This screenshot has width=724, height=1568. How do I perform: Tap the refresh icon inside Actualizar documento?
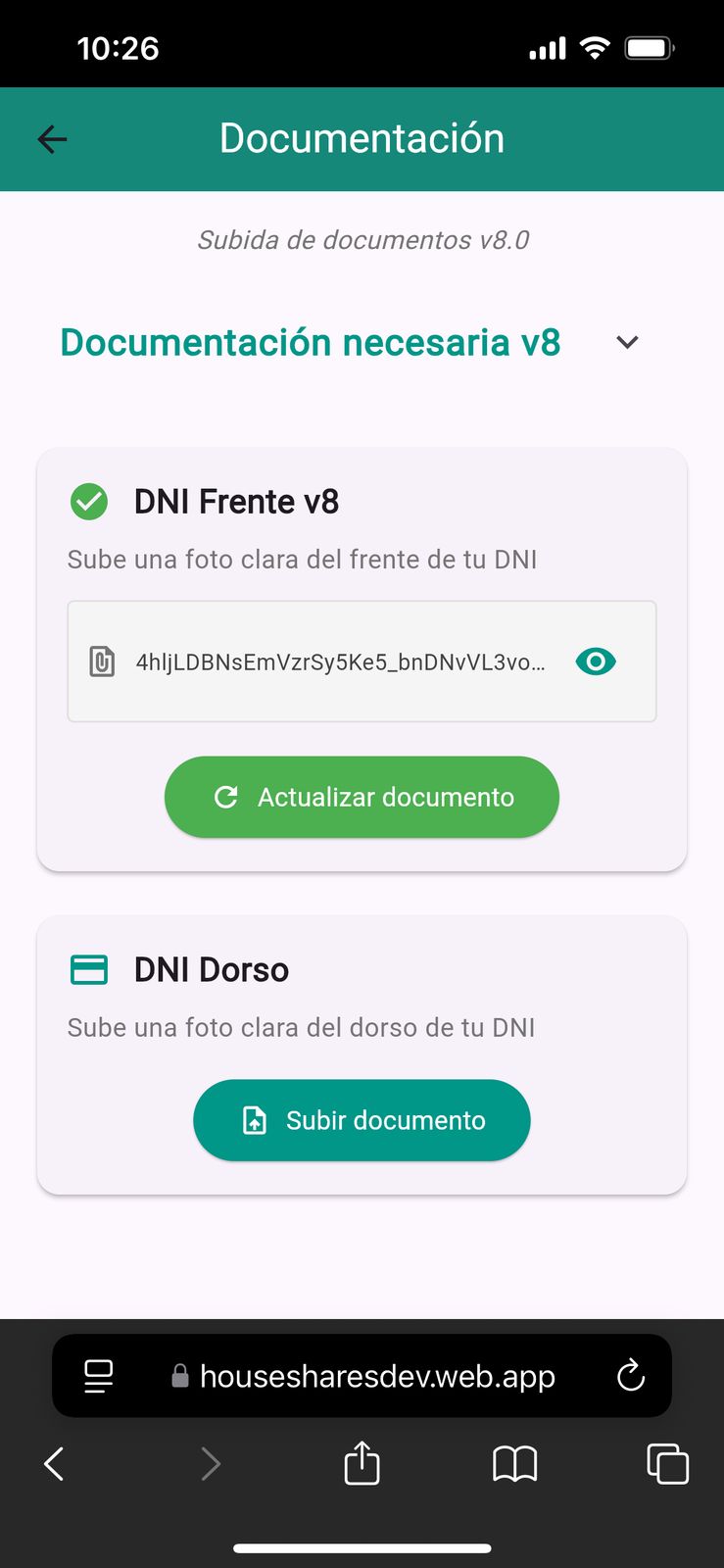click(x=226, y=797)
